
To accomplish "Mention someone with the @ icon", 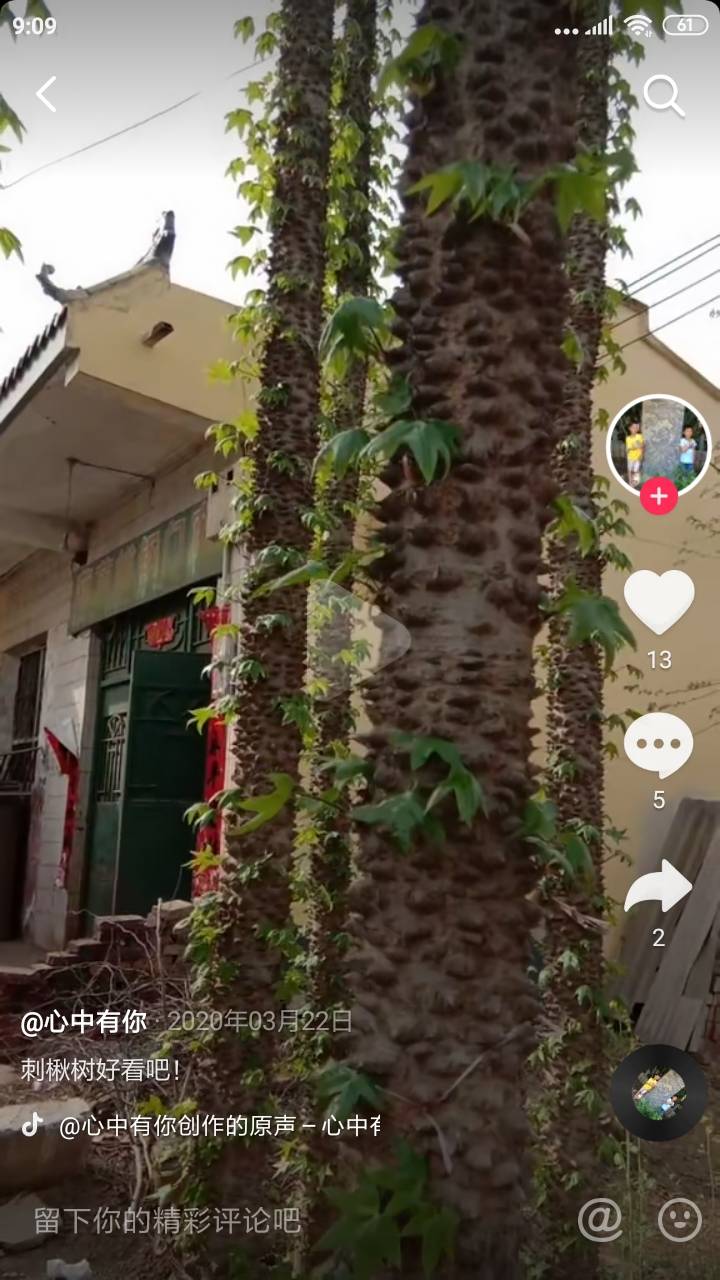I will coord(600,1220).
